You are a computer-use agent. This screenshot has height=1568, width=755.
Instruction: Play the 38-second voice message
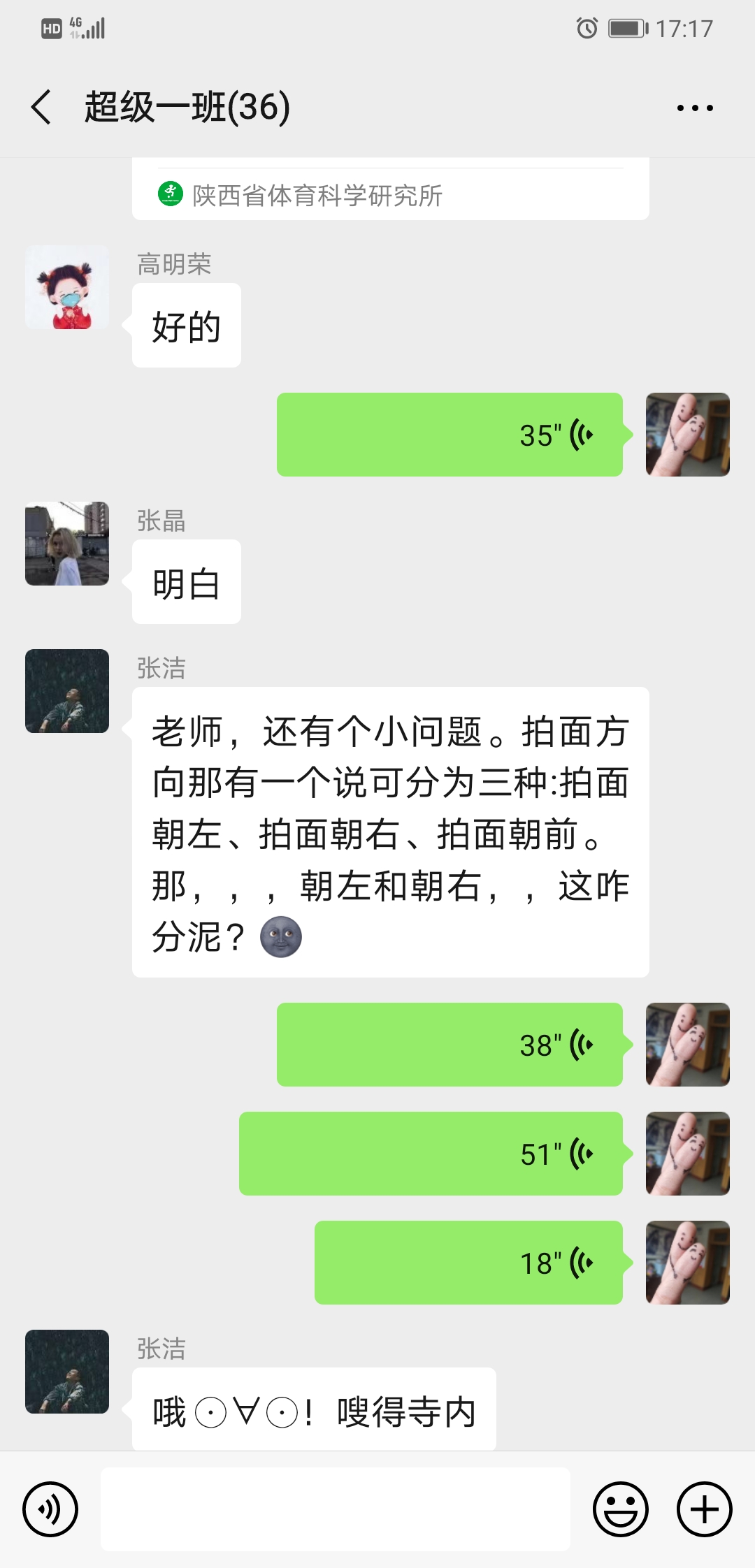tap(450, 1045)
